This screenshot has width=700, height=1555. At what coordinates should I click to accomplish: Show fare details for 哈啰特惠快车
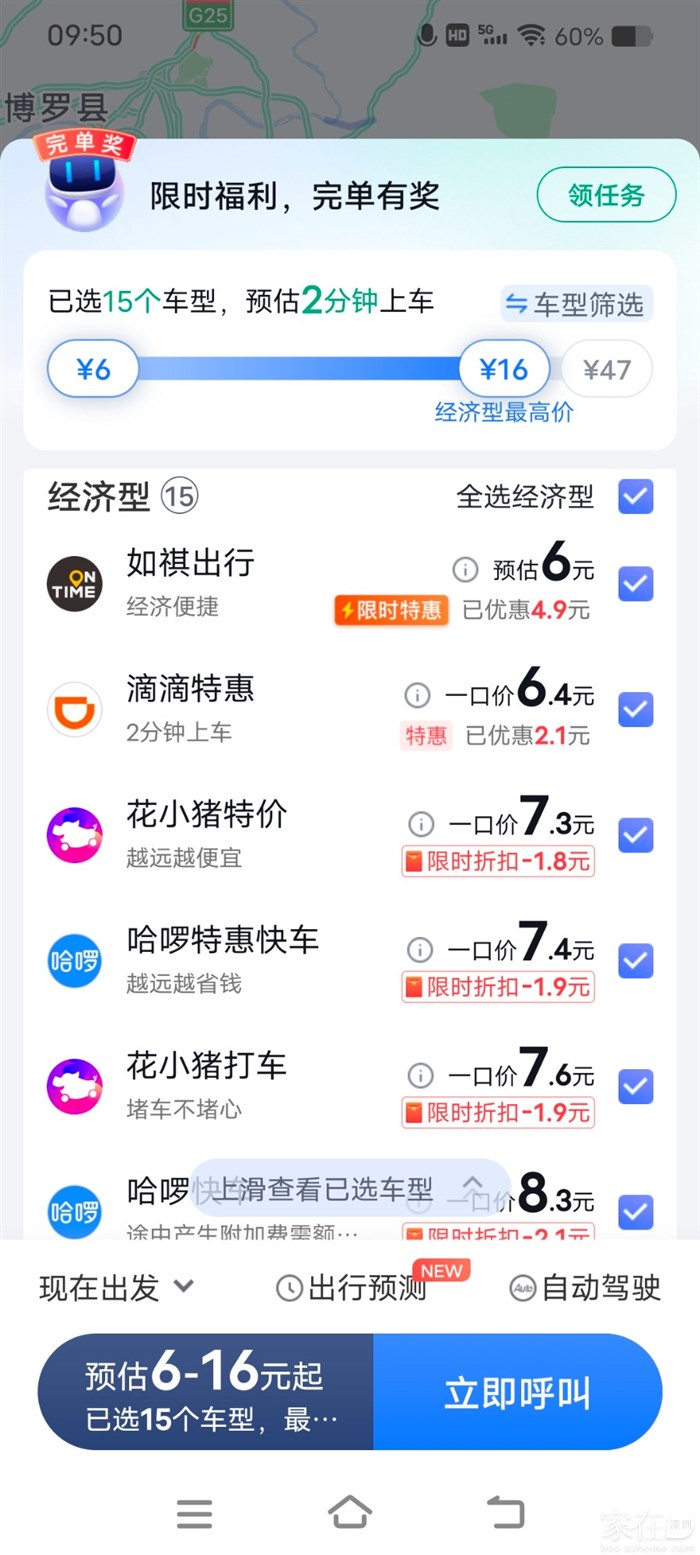click(420, 949)
